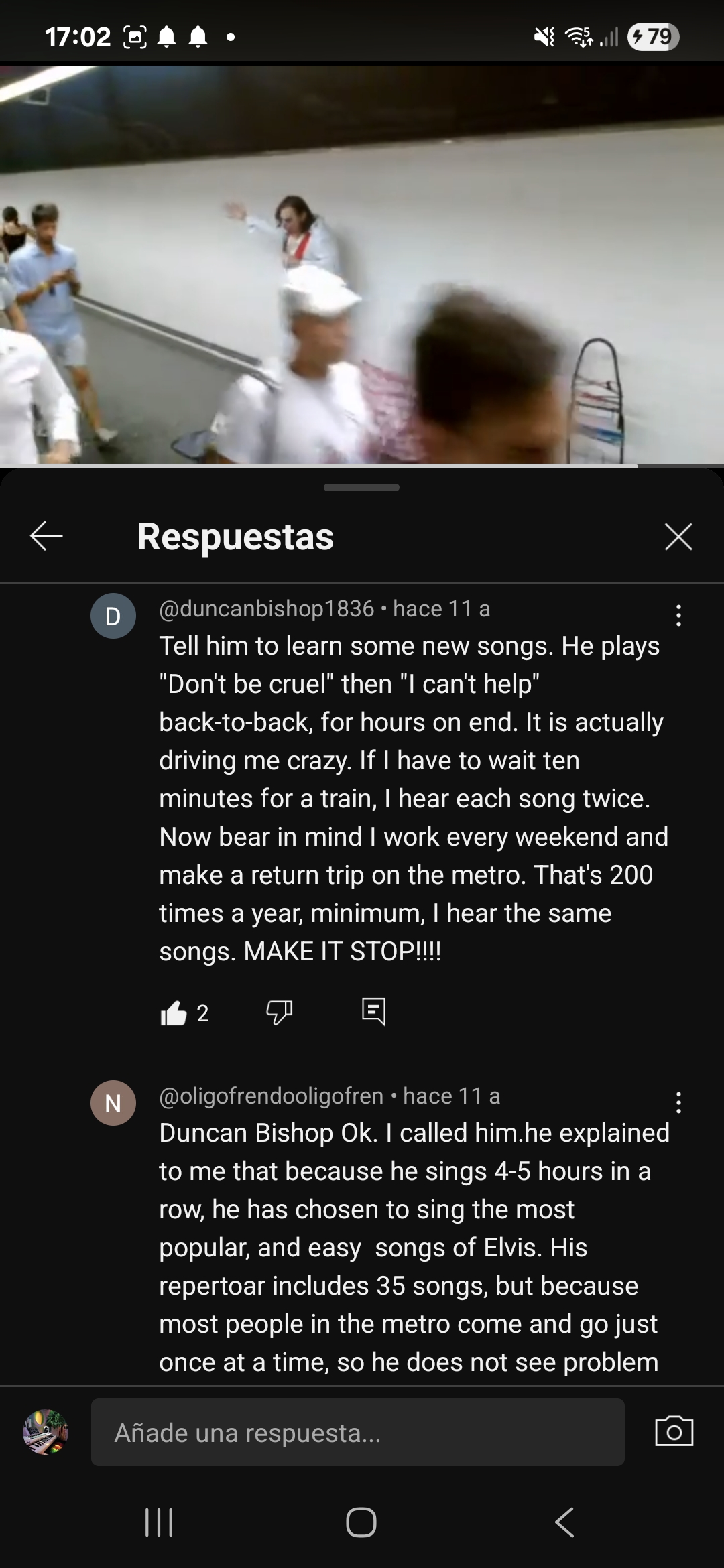Tap the 'Añade una respuesta' field
Viewport: 724px width, 1568px height.
coord(357,1432)
